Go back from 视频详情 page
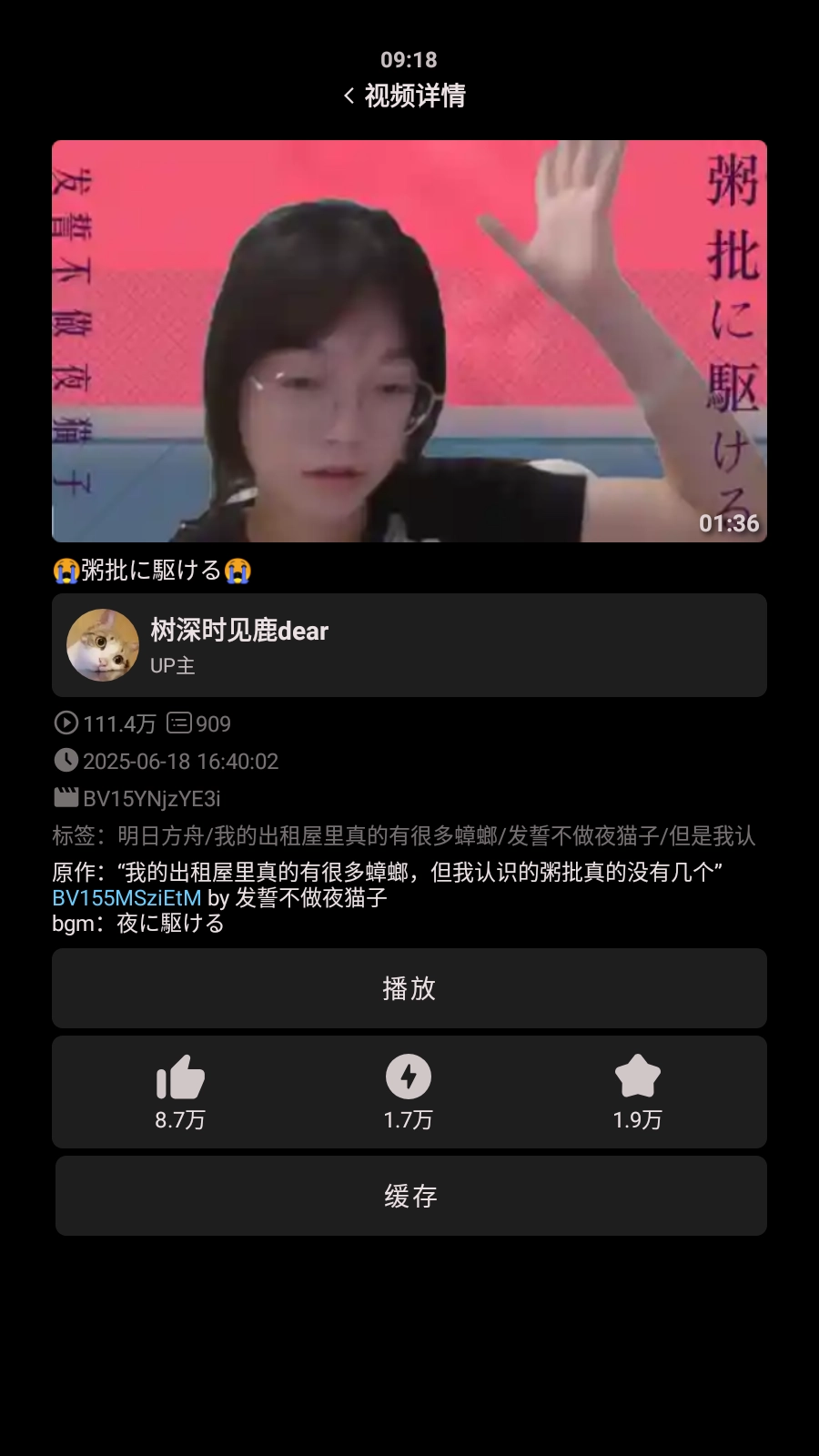 pyautogui.click(x=349, y=96)
